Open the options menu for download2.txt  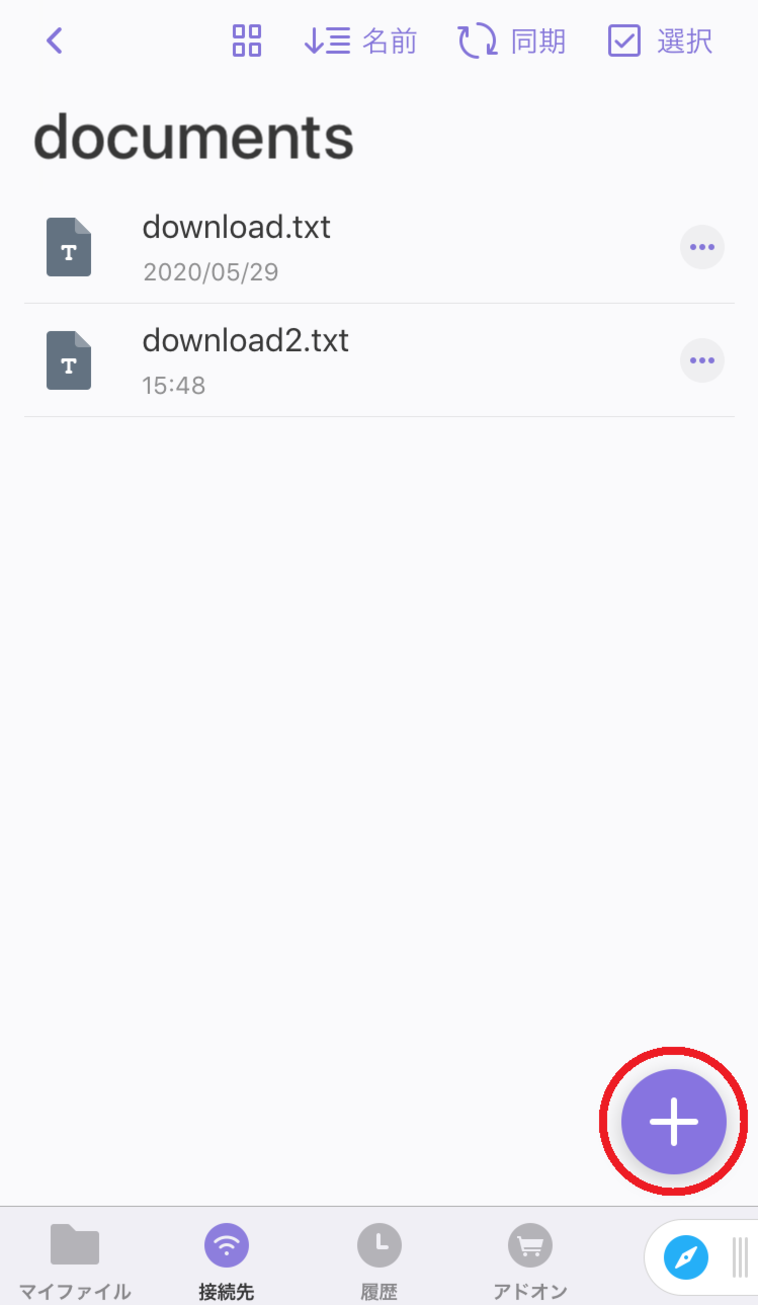coord(702,360)
